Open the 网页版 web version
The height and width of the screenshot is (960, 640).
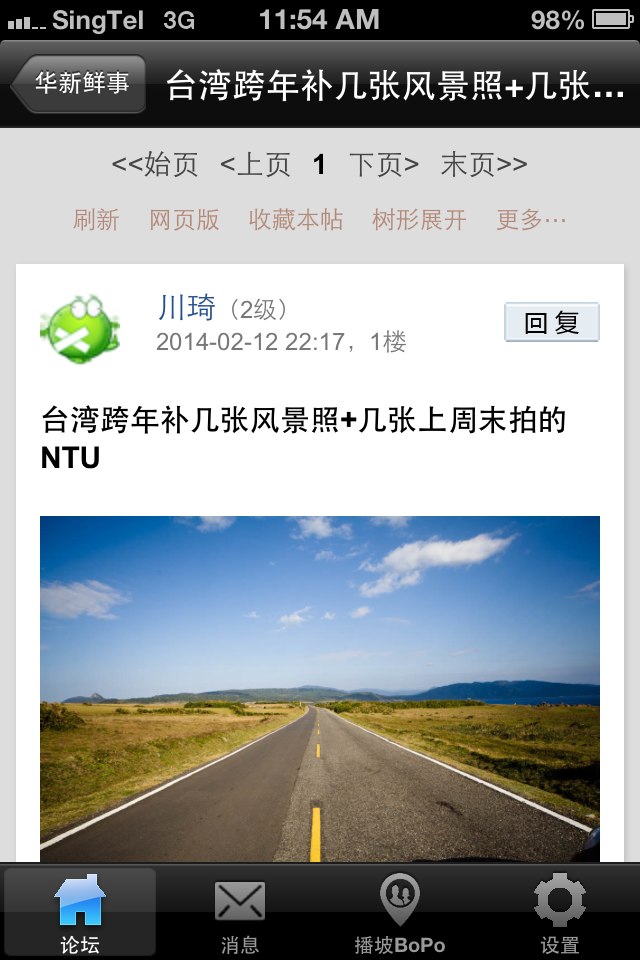point(184,220)
